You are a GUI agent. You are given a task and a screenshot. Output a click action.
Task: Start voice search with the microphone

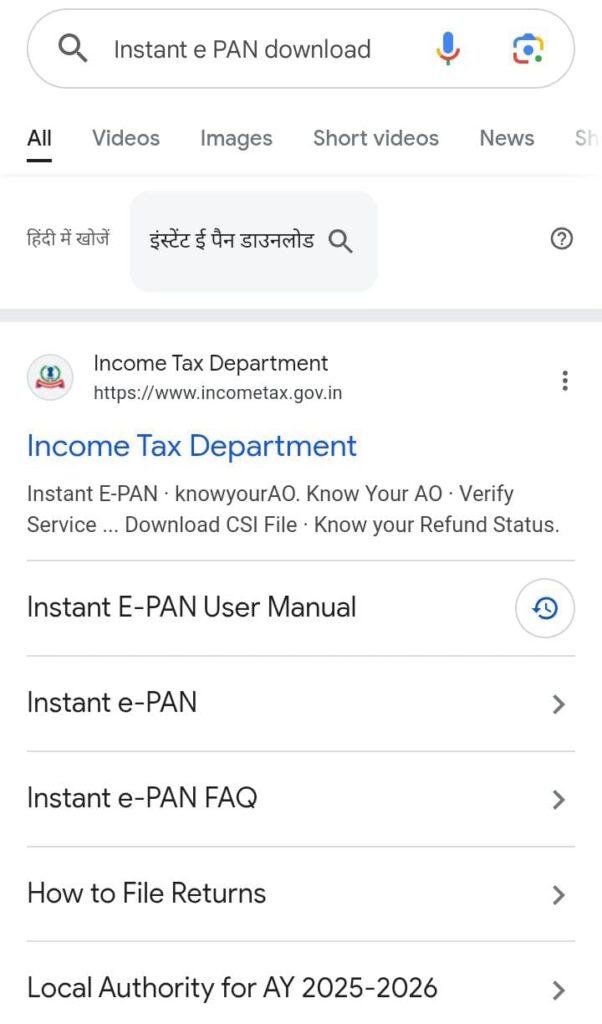click(448, 49)
